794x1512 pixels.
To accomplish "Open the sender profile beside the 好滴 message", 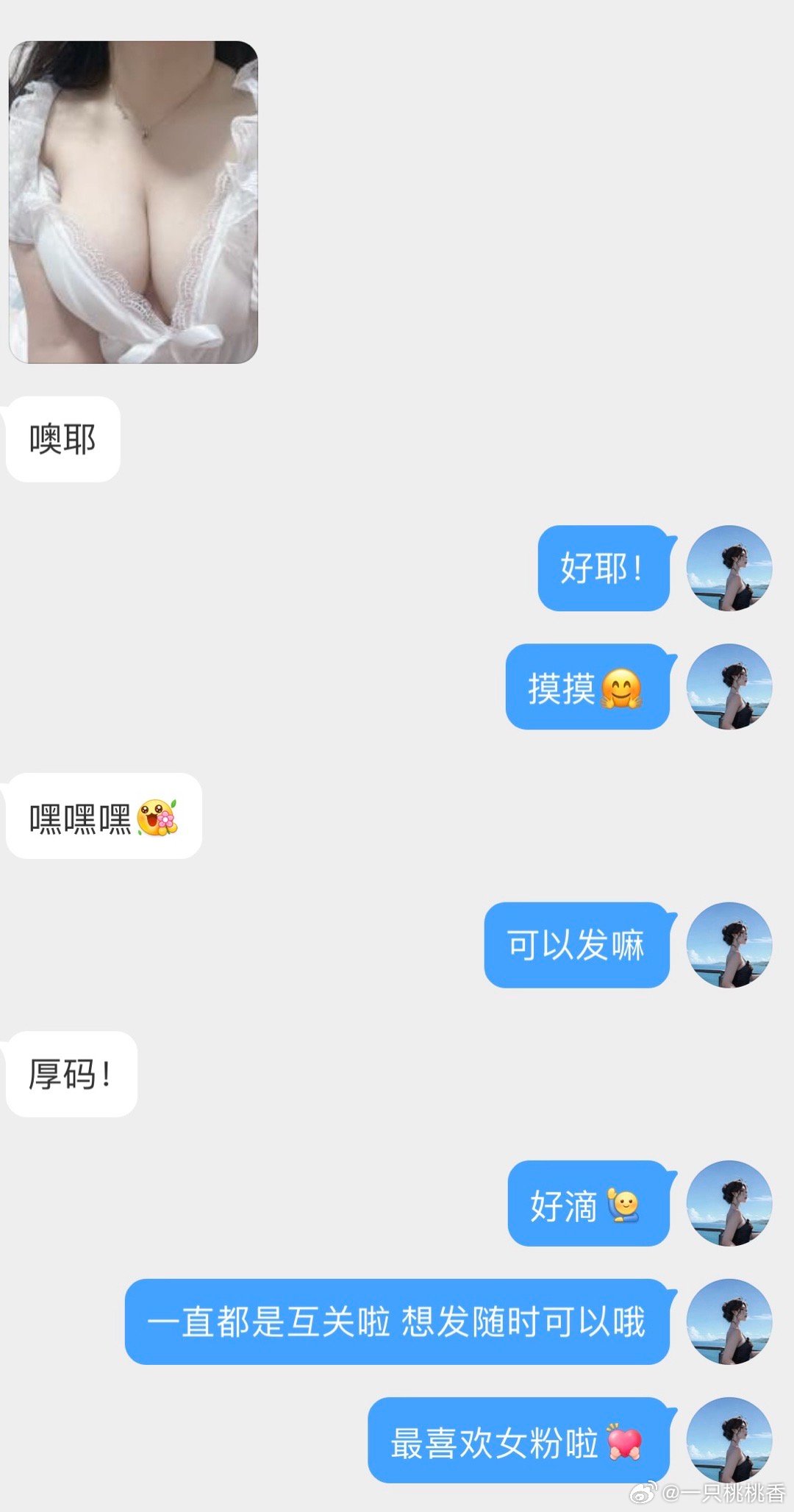I will pyautogui.click(x=729, y=1203).
